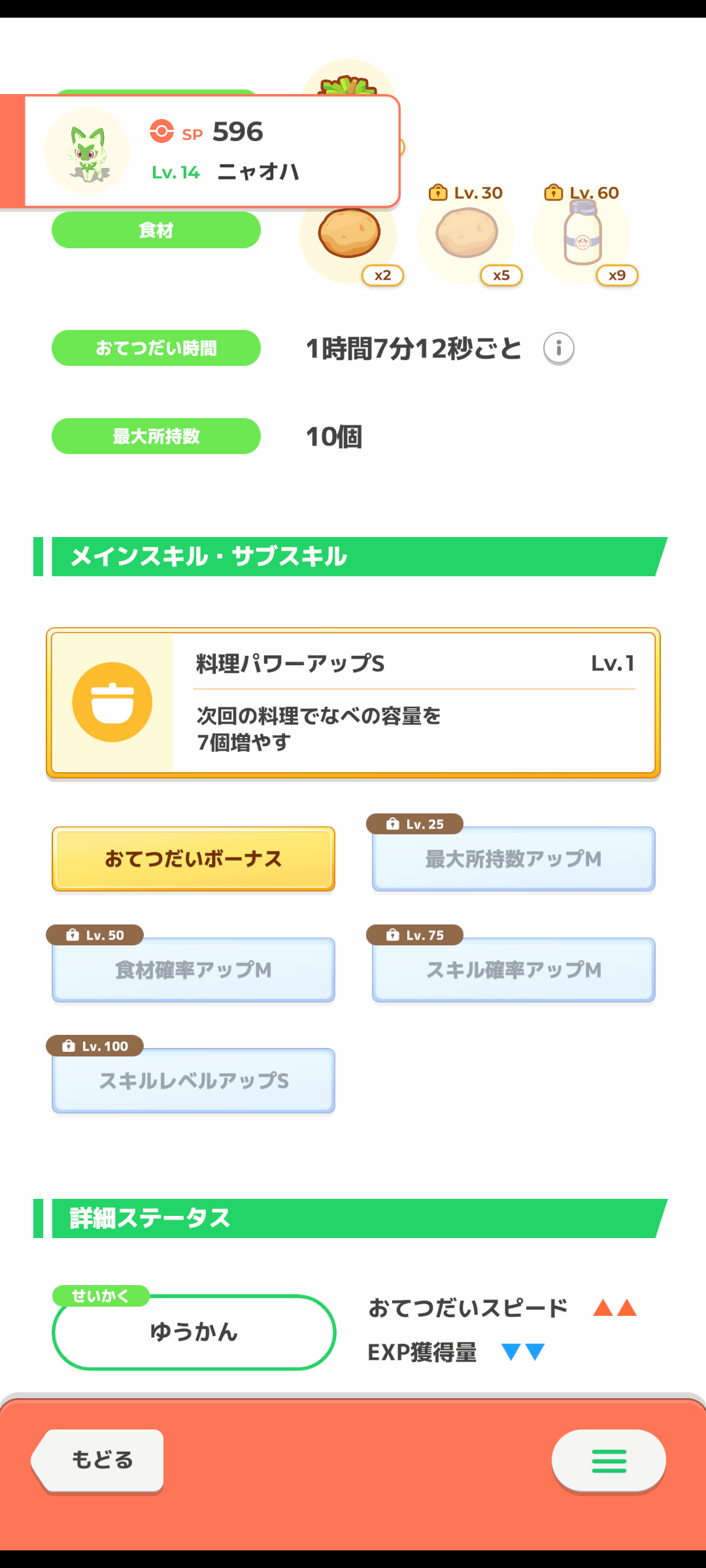The height and width of the screenshot is (1568, 706).
Task: Tap the x2 potato ingredient icon
Action: tap(349, 235)
